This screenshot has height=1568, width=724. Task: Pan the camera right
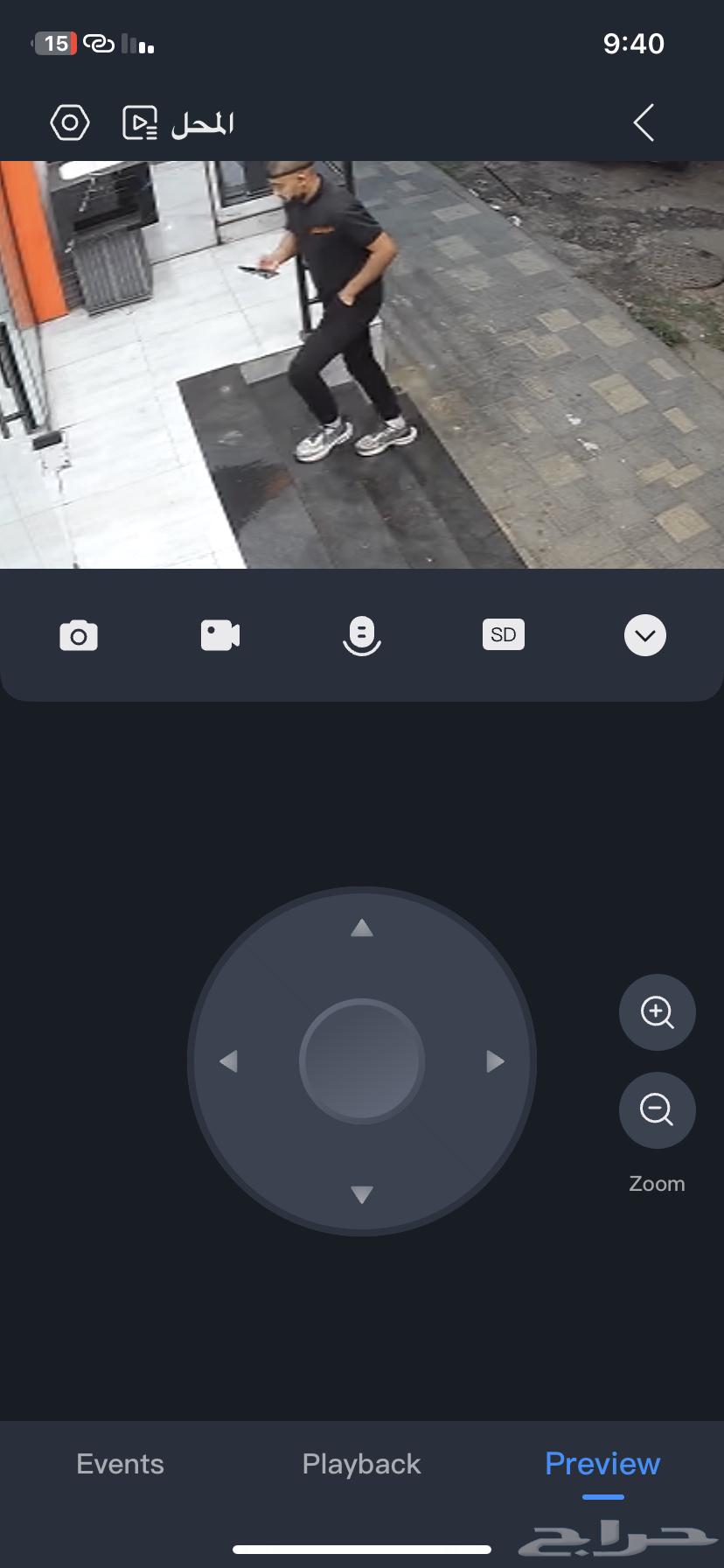495,1061
